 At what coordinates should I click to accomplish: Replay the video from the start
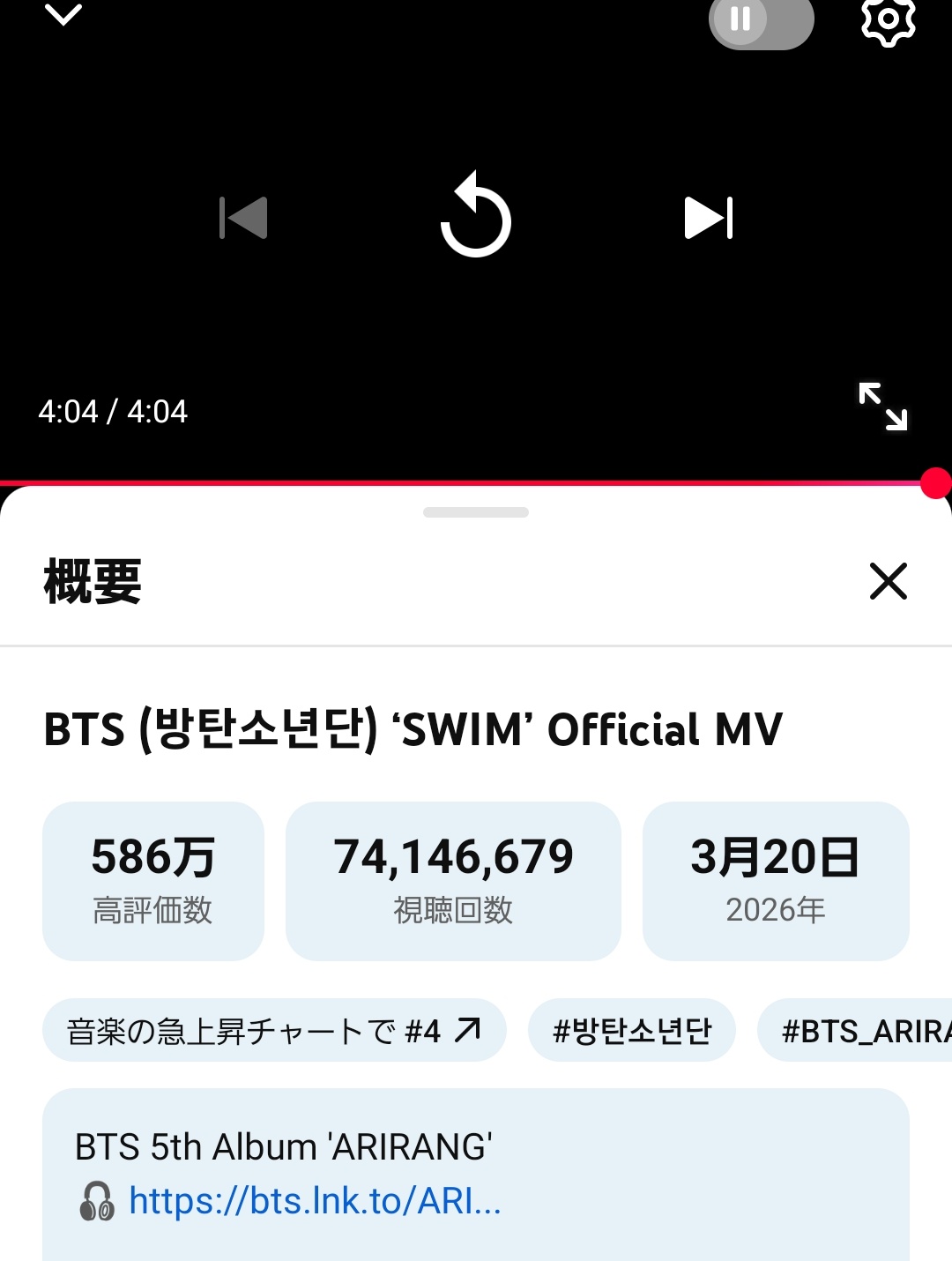(476, 217)
